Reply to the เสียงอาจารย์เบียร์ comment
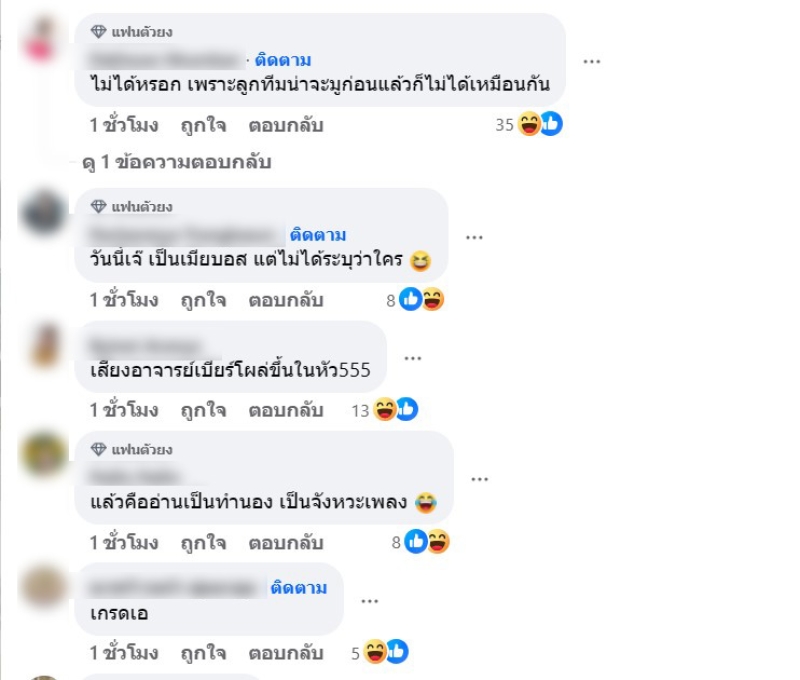This screenshot has width=800, height=680. (286, 410)
